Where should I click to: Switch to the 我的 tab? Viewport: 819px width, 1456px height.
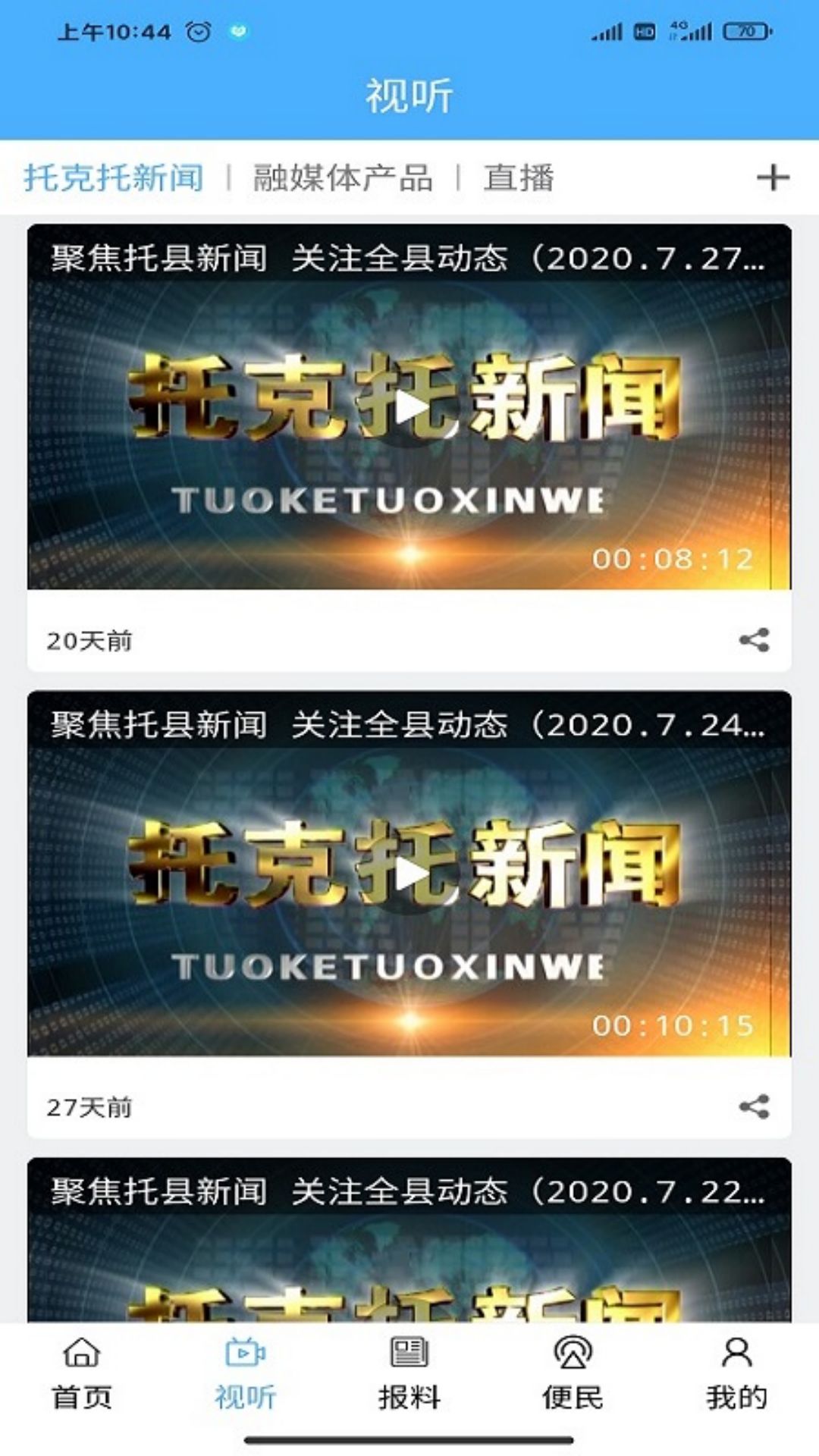click(737, 1374)
